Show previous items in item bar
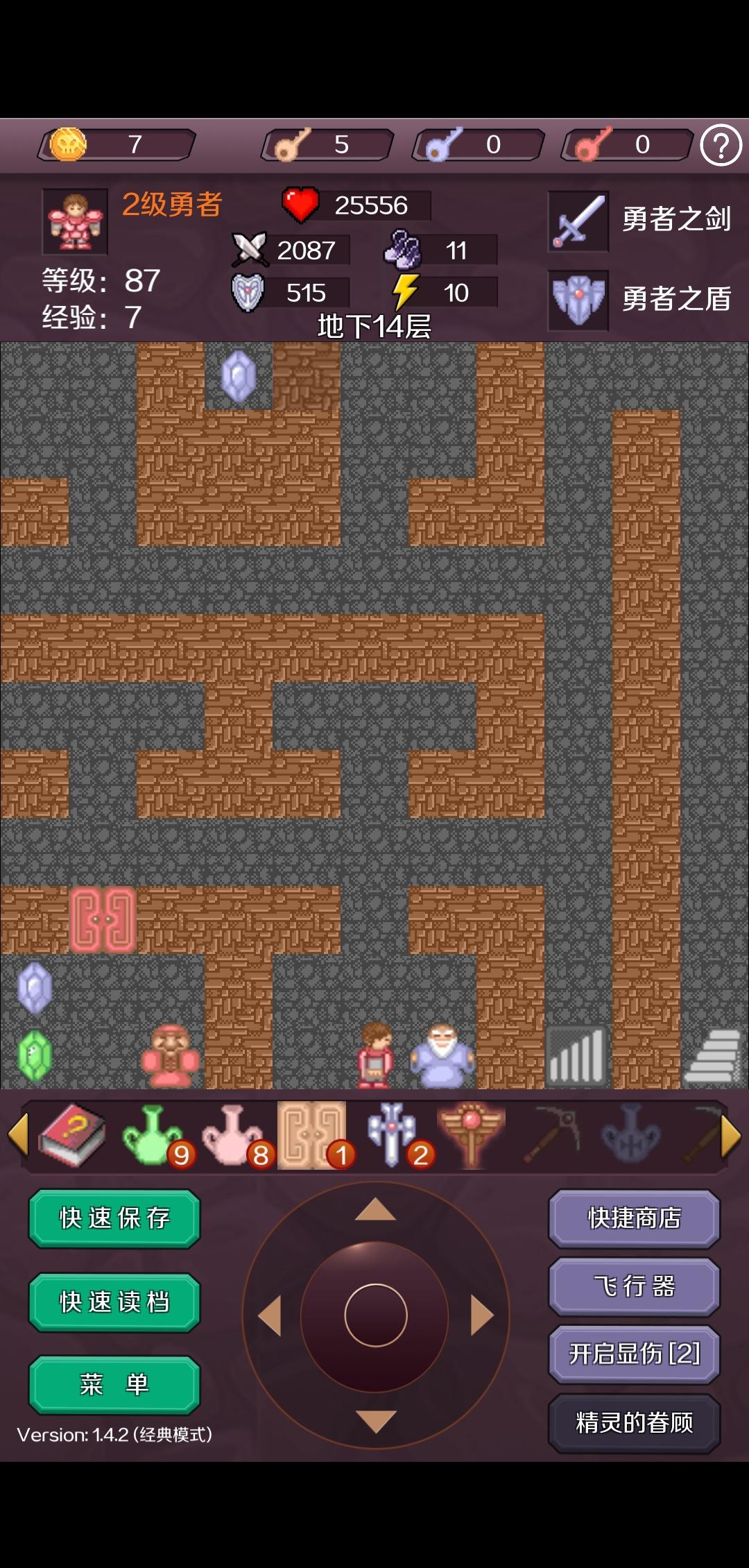 tap(17, 1136)
